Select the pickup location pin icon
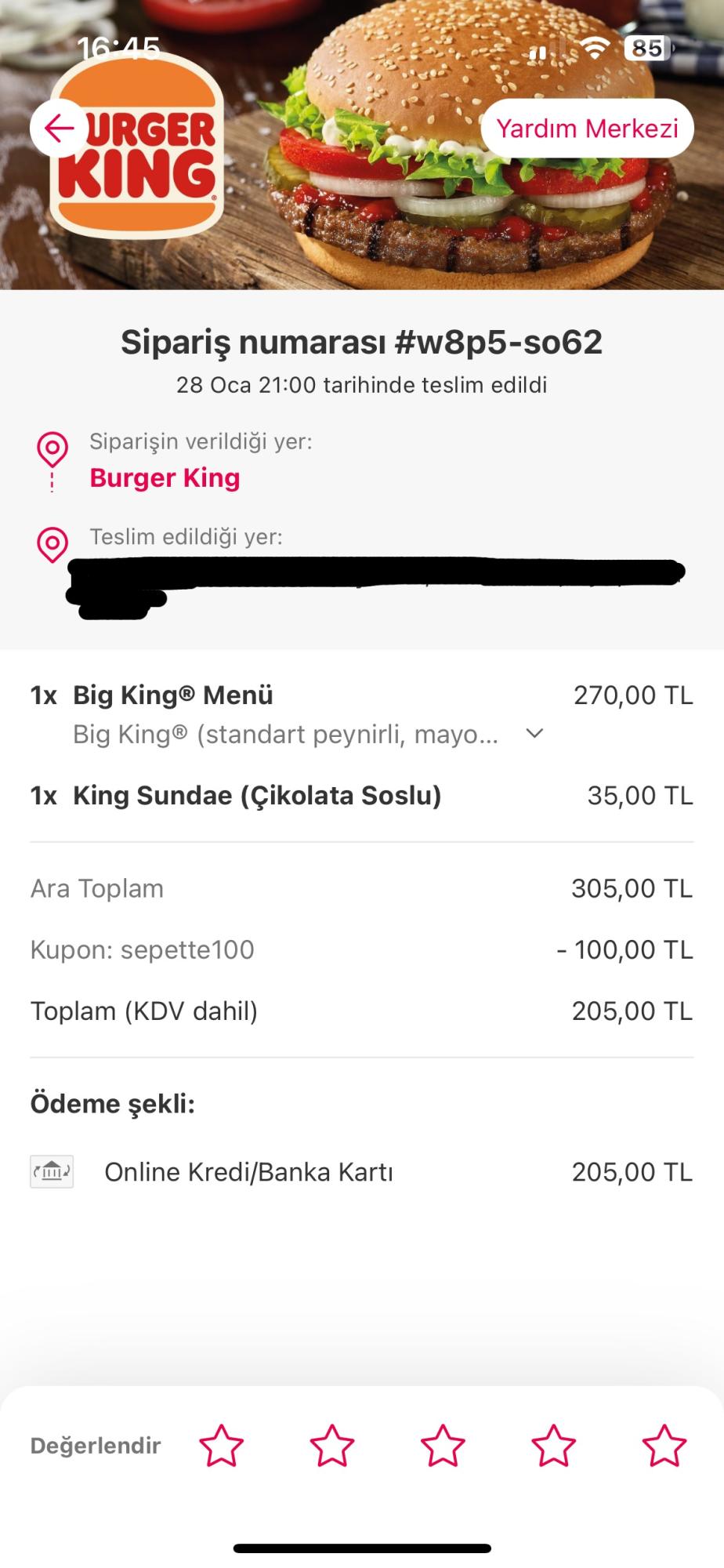The height and width of the screenshot is (1568, 724). click(x=52, y=448)
